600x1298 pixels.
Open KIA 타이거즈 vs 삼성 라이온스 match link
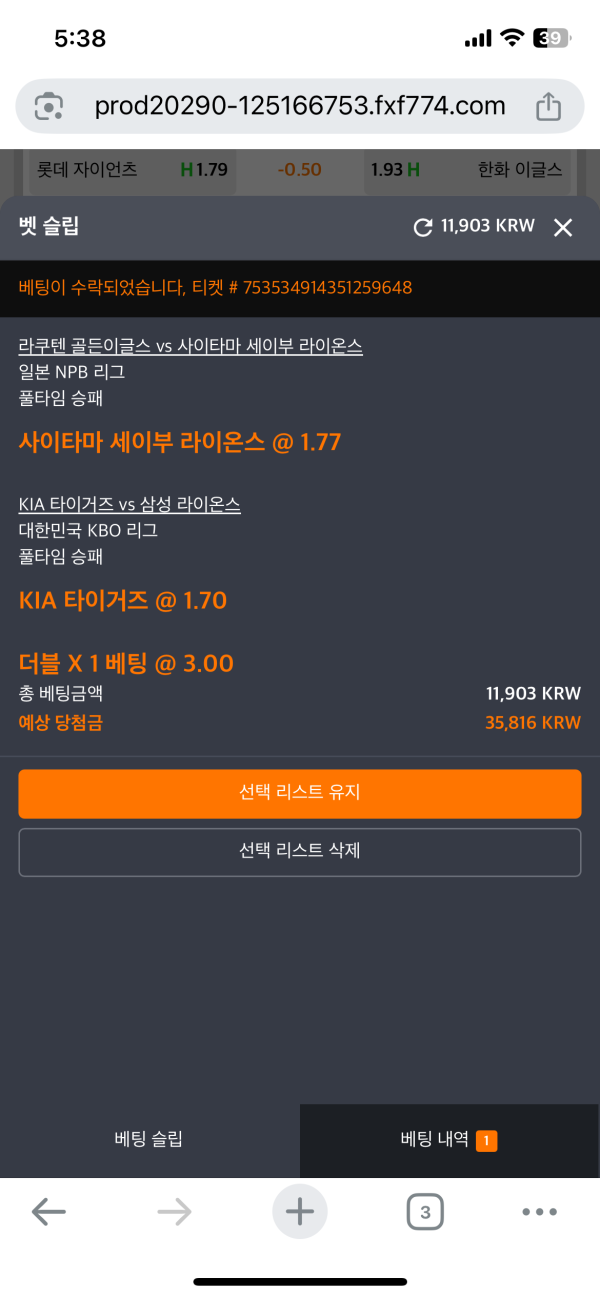(x=130, y=505)
